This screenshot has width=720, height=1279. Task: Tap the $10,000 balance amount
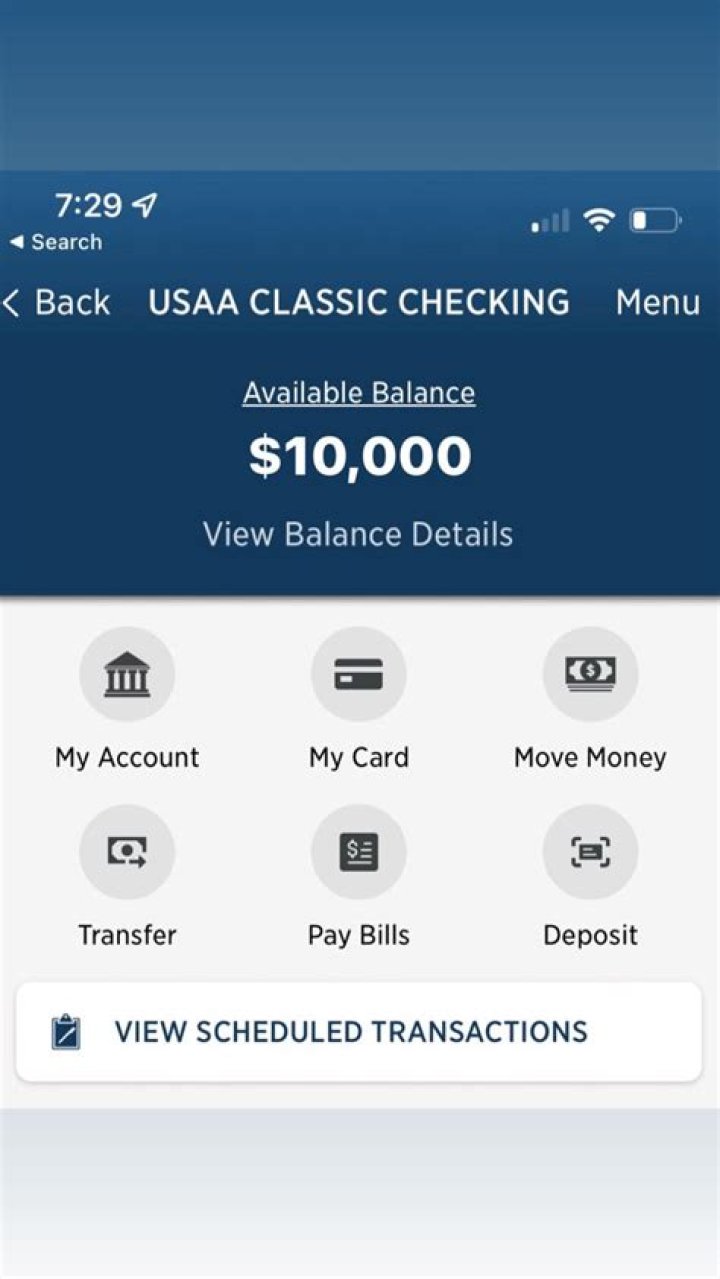point(359,455)
